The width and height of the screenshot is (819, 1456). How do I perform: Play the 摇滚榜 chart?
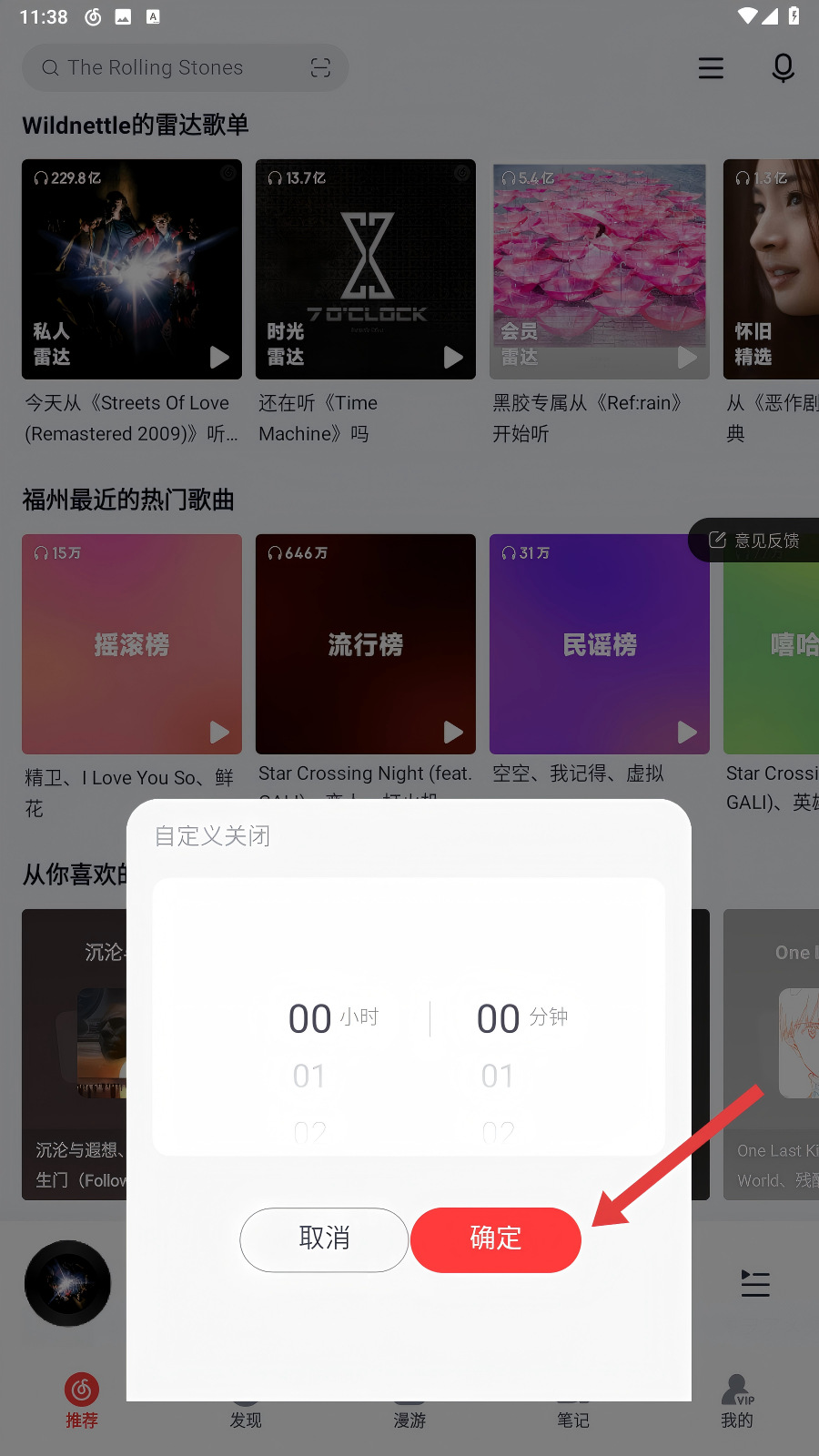click(219, 732)
